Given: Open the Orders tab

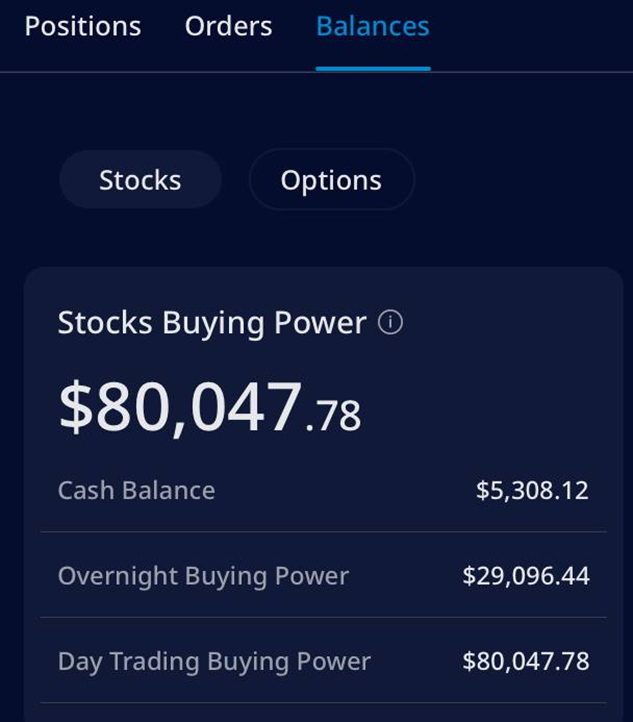Looking at the screenshot, I should [228, 26].
